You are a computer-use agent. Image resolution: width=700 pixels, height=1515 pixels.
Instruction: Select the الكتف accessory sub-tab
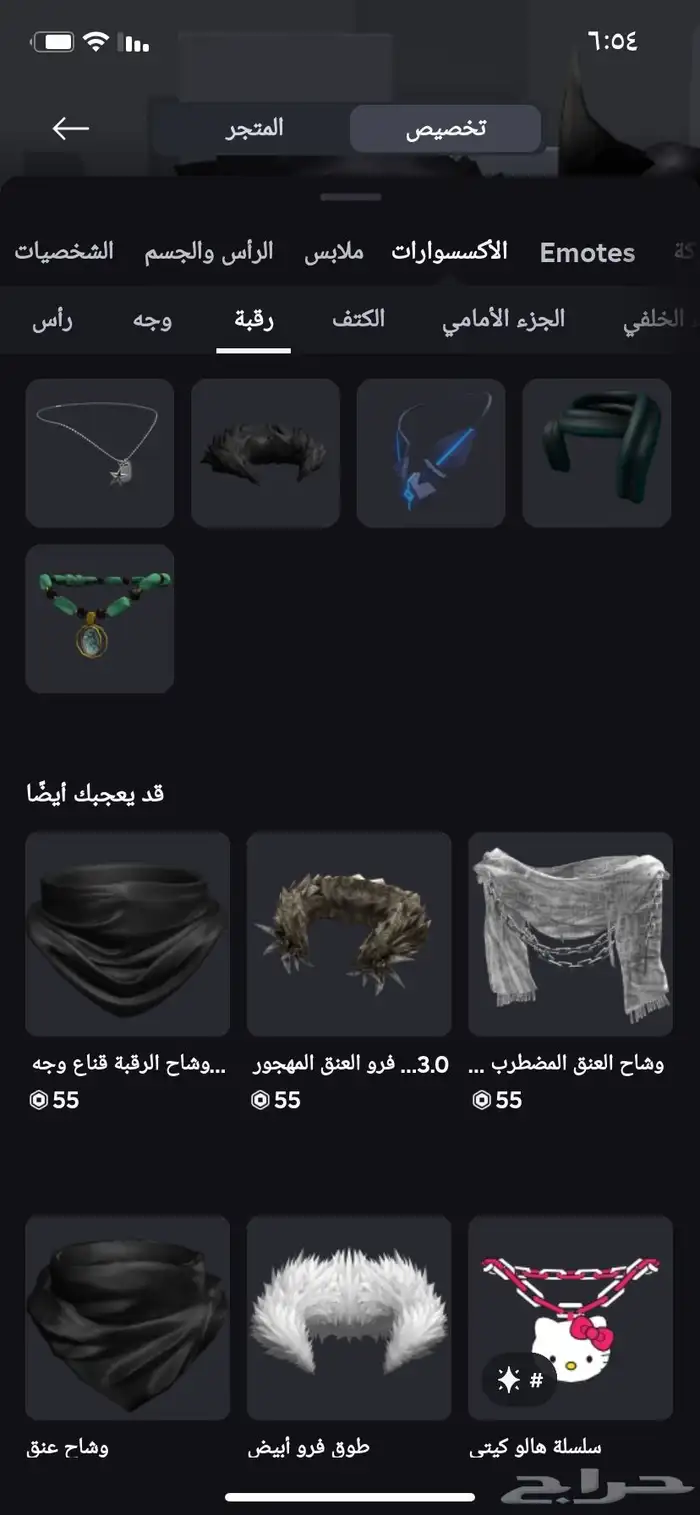coord(358,320)
